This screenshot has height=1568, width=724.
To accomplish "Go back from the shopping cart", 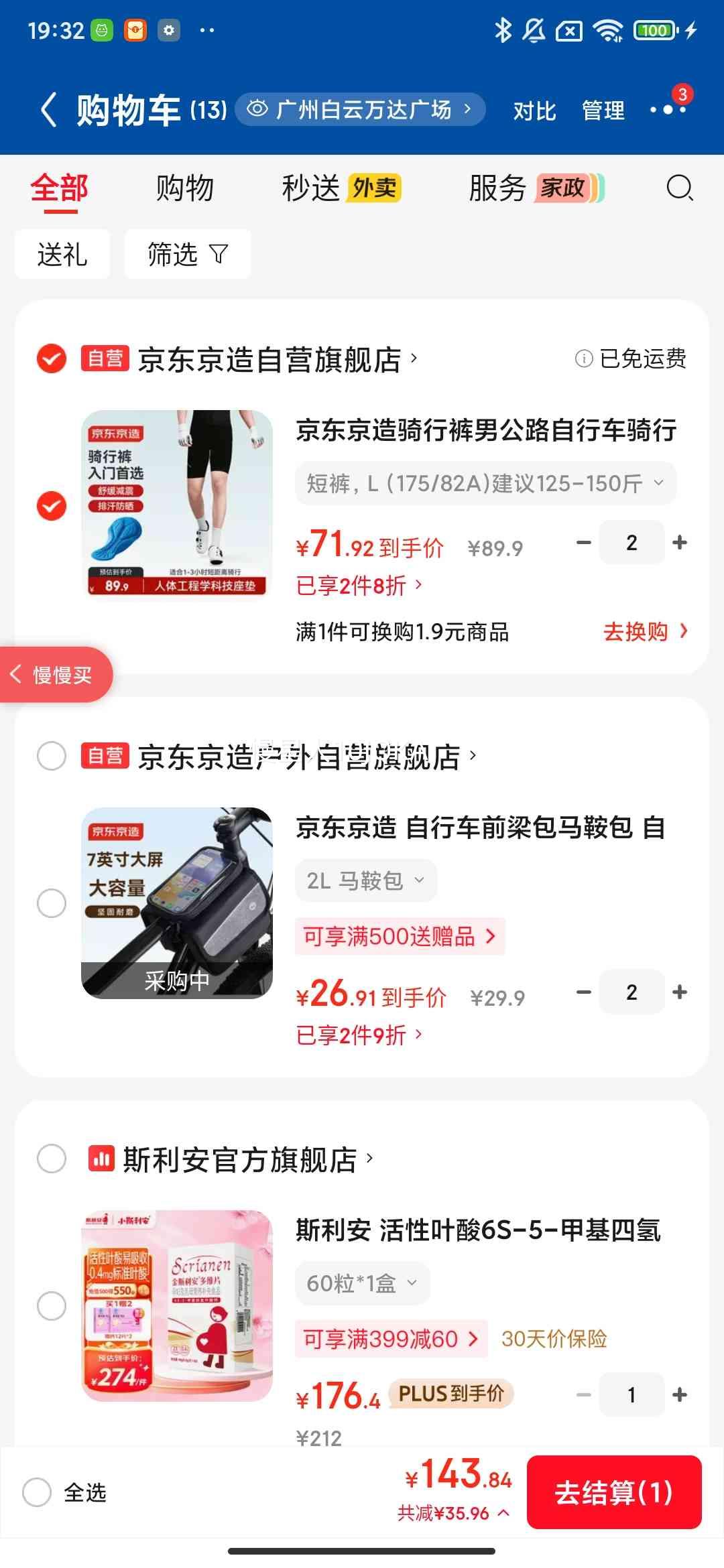I will (48, 110).
